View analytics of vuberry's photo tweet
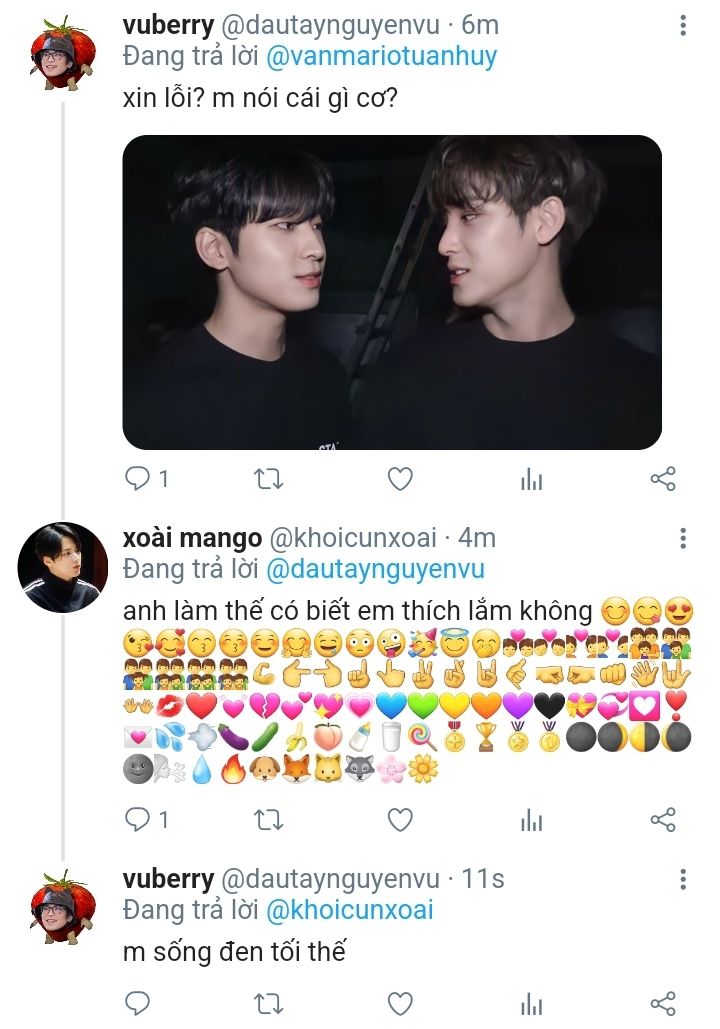The height and width of the screenshot is (1029, 720). (531, 480)
